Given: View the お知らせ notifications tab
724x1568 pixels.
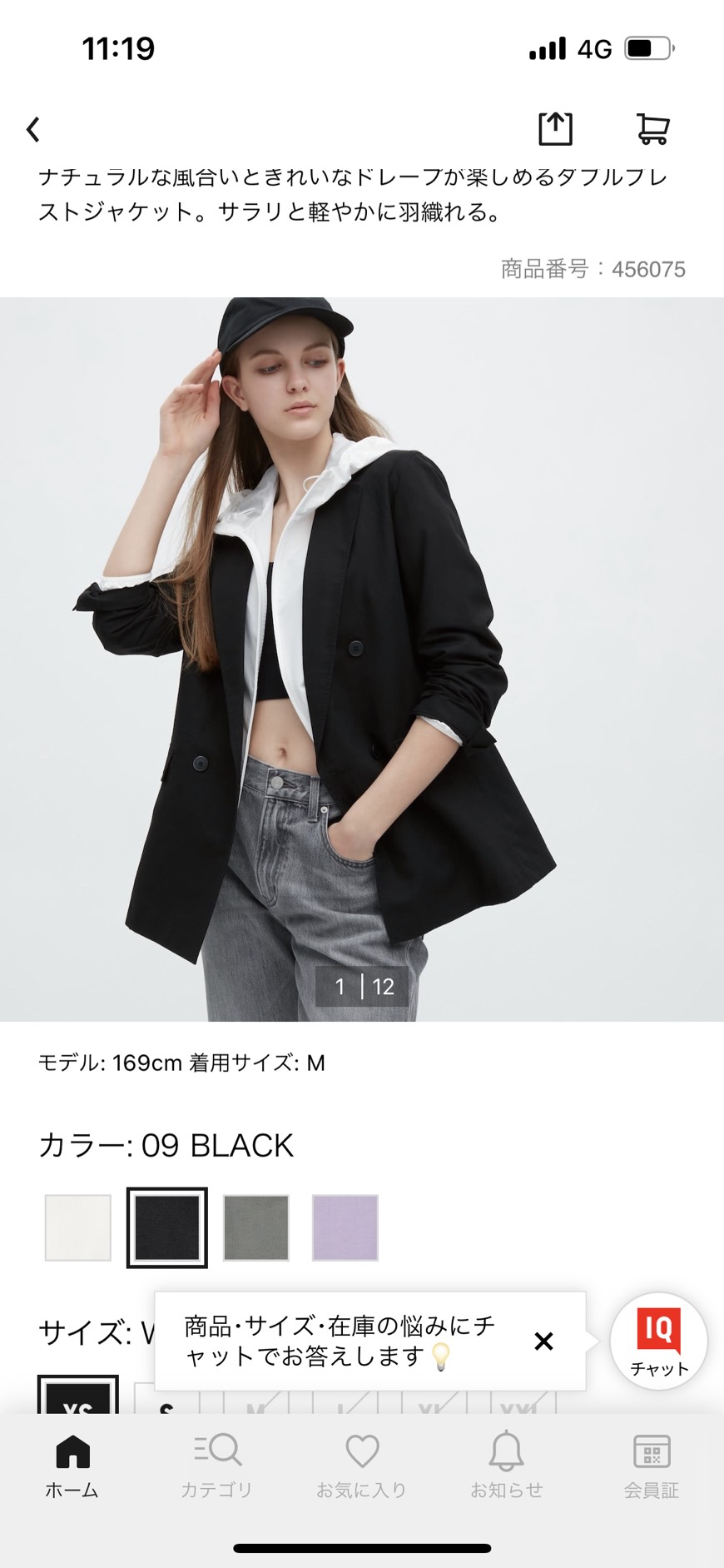Looking at the screenshot, I should [x=507, y=1466].
